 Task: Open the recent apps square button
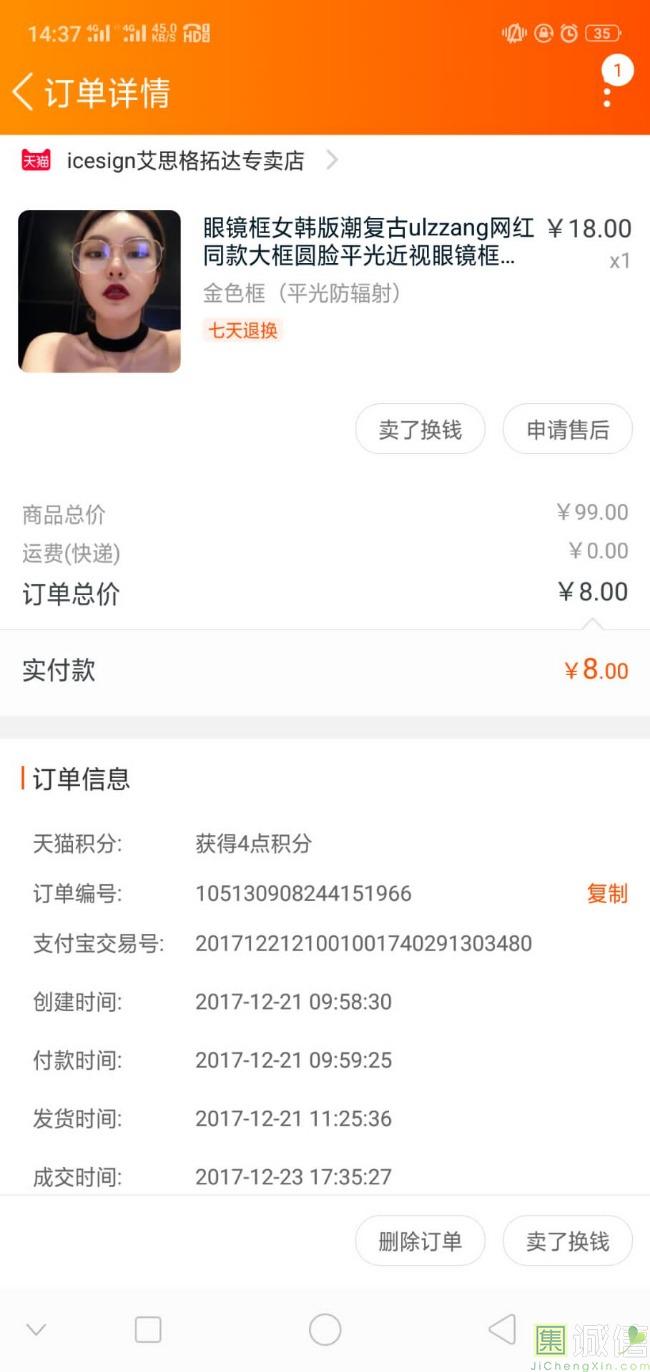148,1329
